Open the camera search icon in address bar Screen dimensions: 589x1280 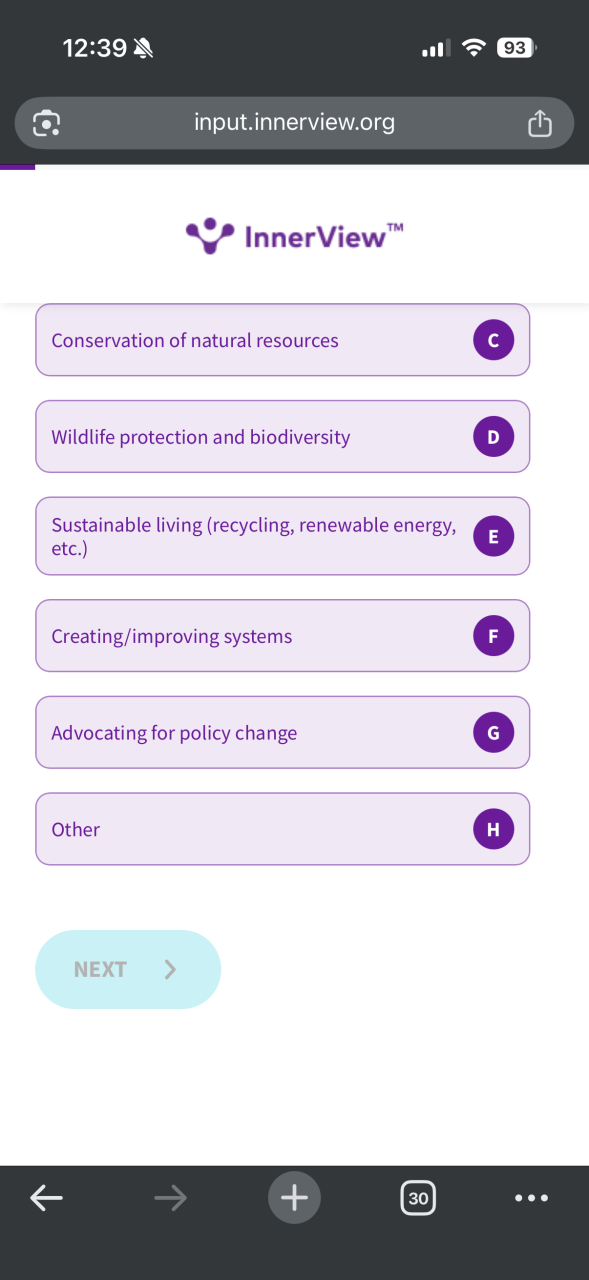point(46,123)
